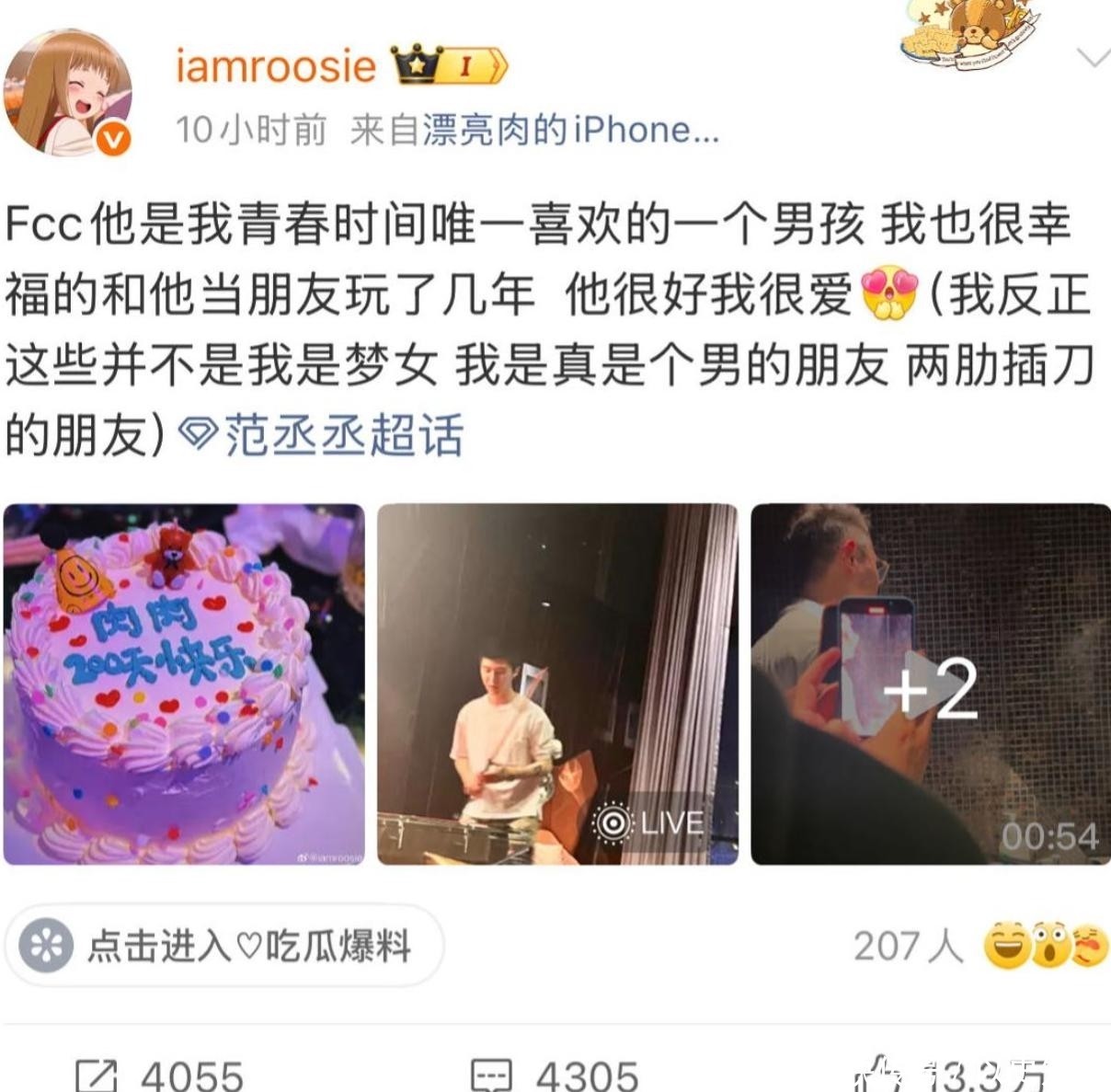
Task: Play the 00:54 video thumbnail
Action: click(930, 684)
